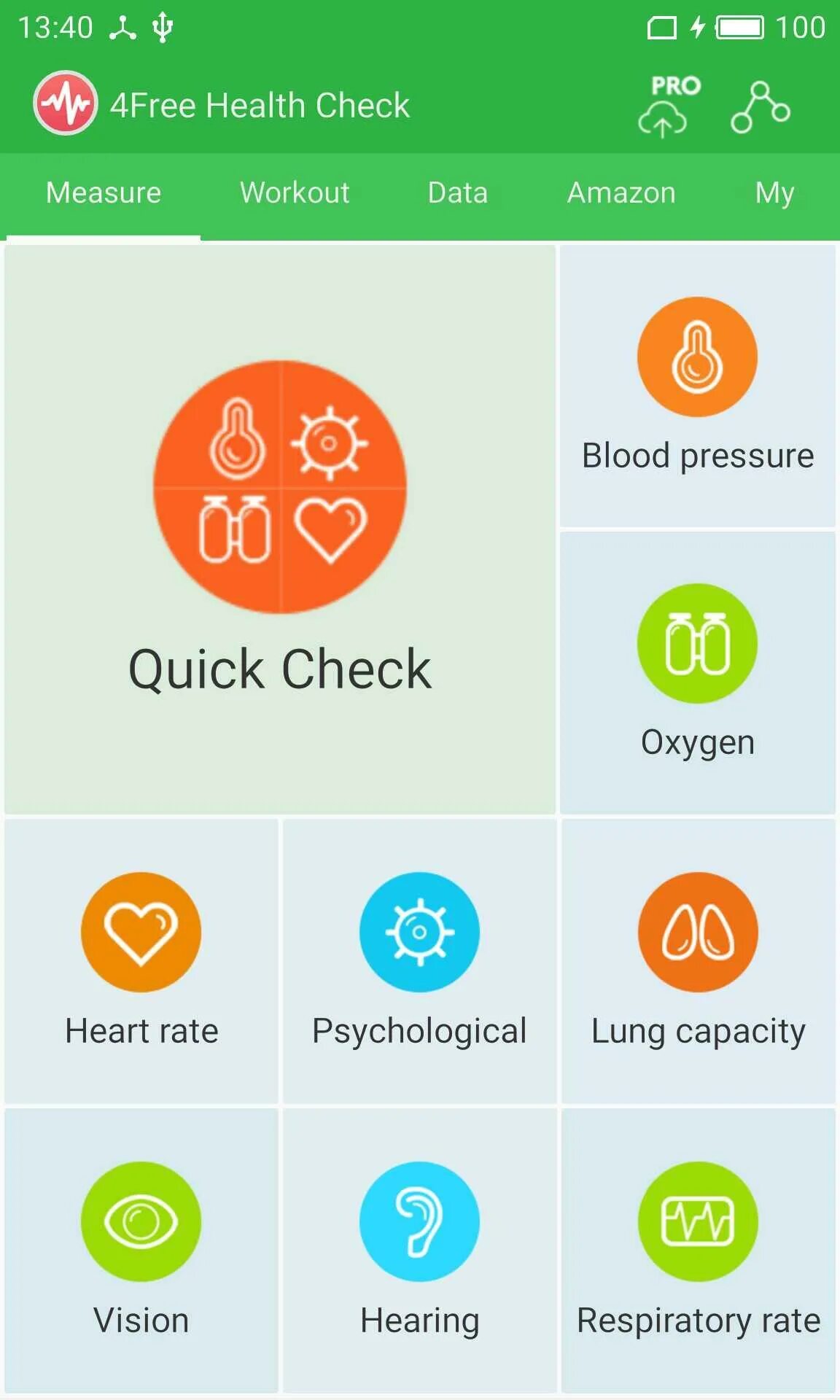840x1400 pixels.
Task: Open the Amazon tab
Action: pyautogui.click(x=621, y=193)
